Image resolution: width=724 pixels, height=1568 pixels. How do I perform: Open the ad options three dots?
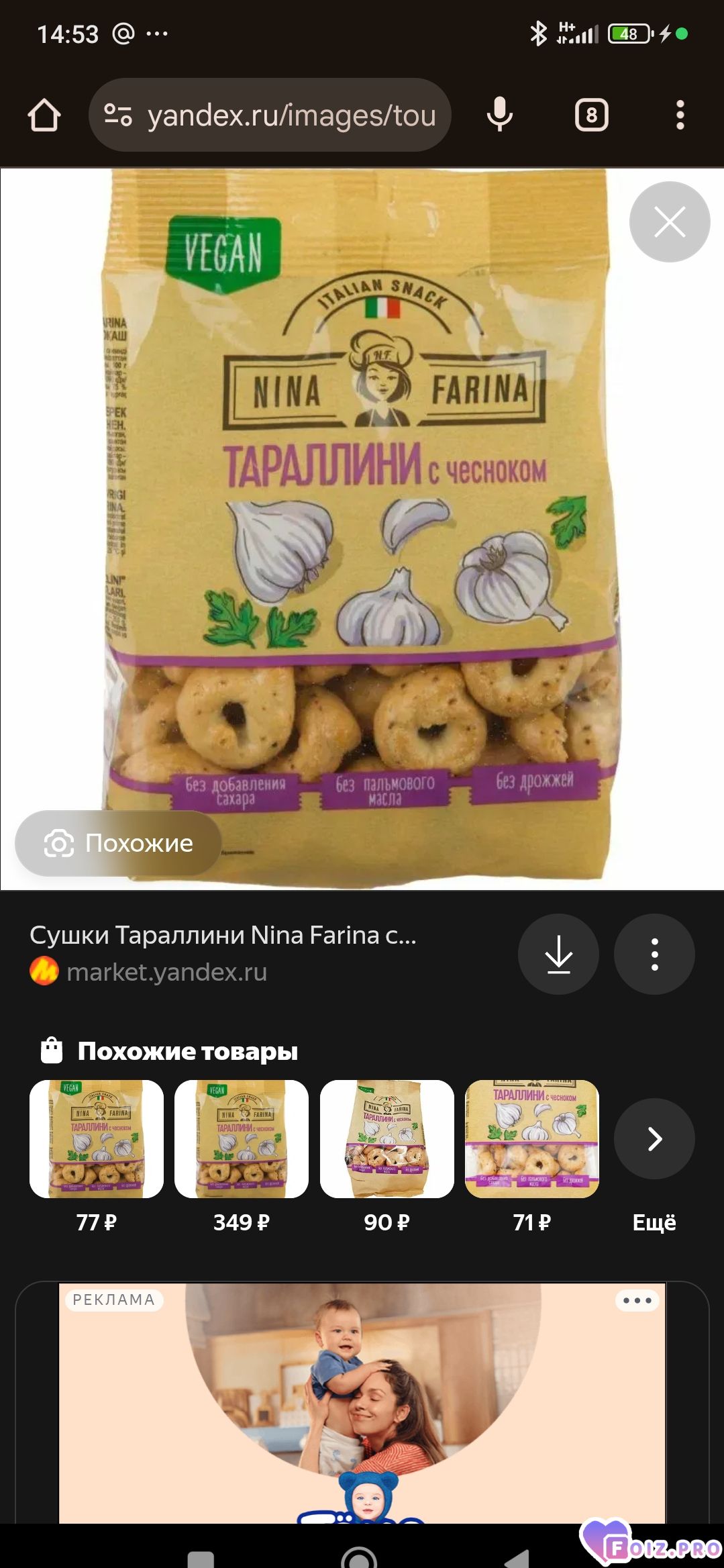click(x=637, y=1300)
